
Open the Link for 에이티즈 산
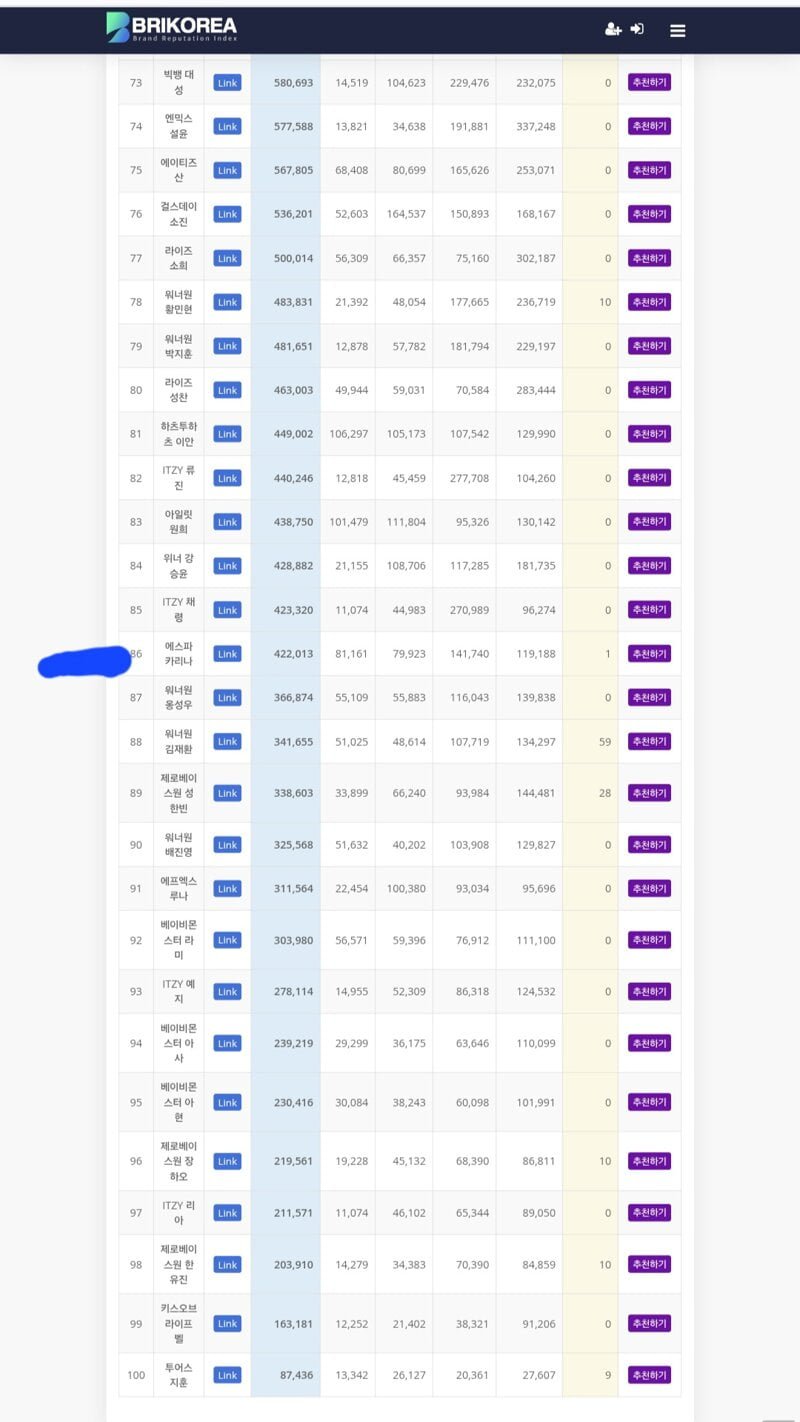coord(227,170)
